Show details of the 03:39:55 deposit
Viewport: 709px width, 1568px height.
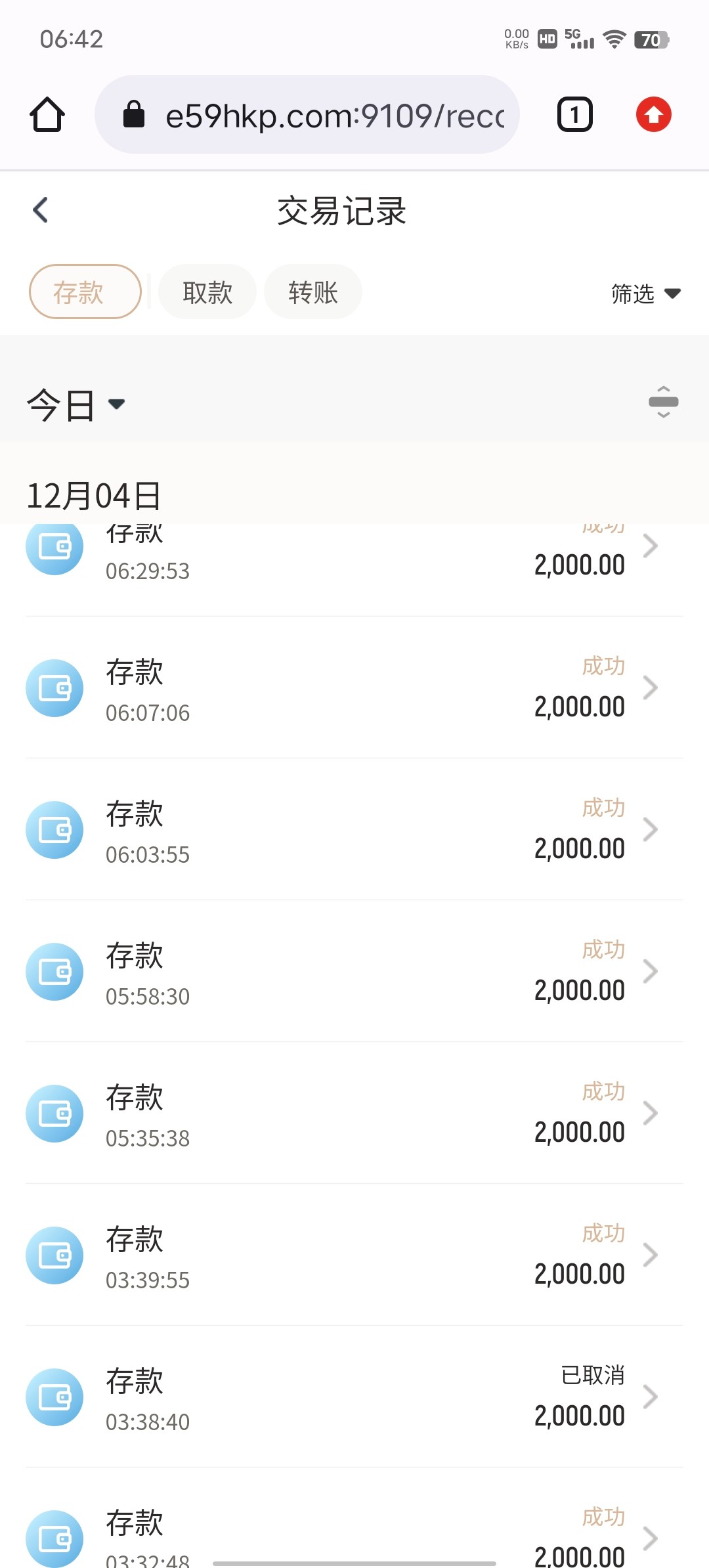[x=354, y=1255]
